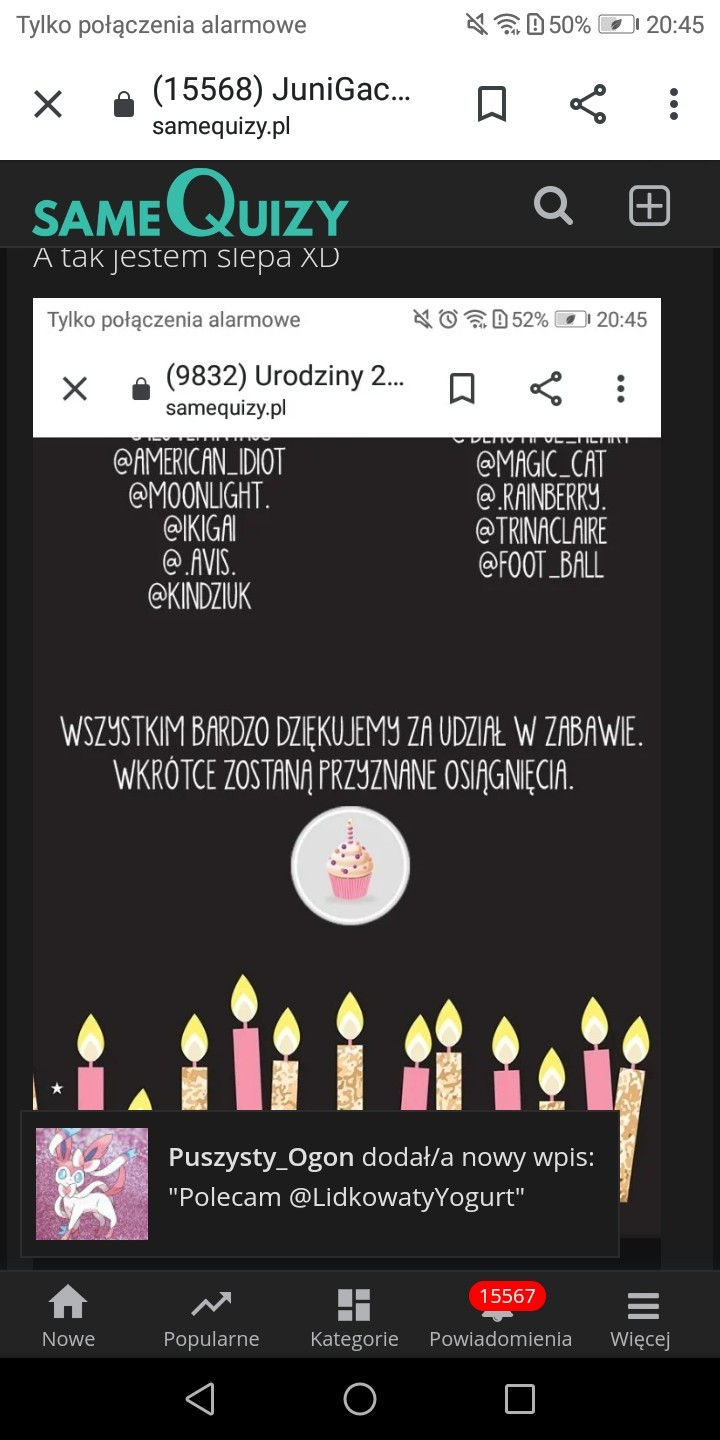Go to the Nowe tab
Image resolution: width=720 pixels, height=1440 pixels.
pos(68,1316)
